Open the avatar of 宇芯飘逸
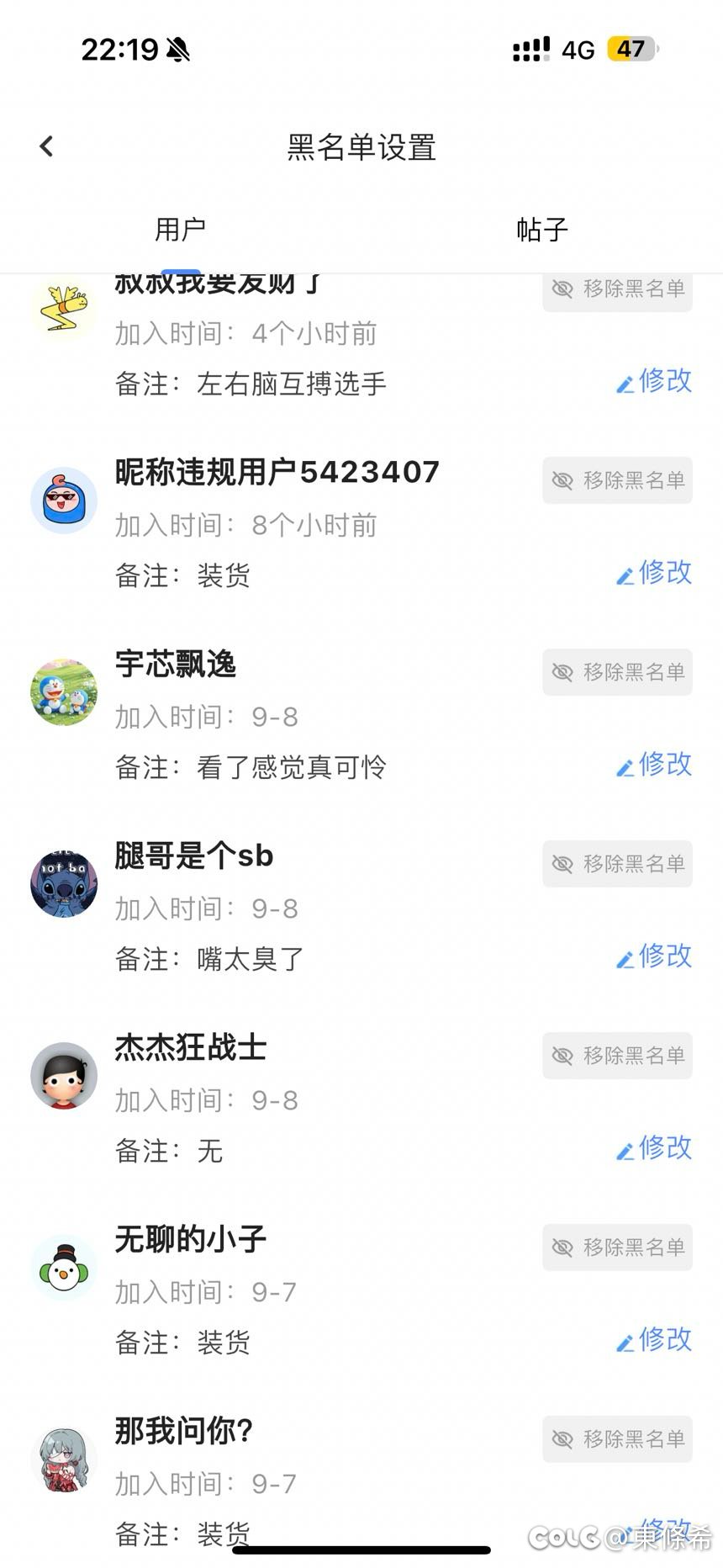This screenshot has width=723, height=1568. 64,692
